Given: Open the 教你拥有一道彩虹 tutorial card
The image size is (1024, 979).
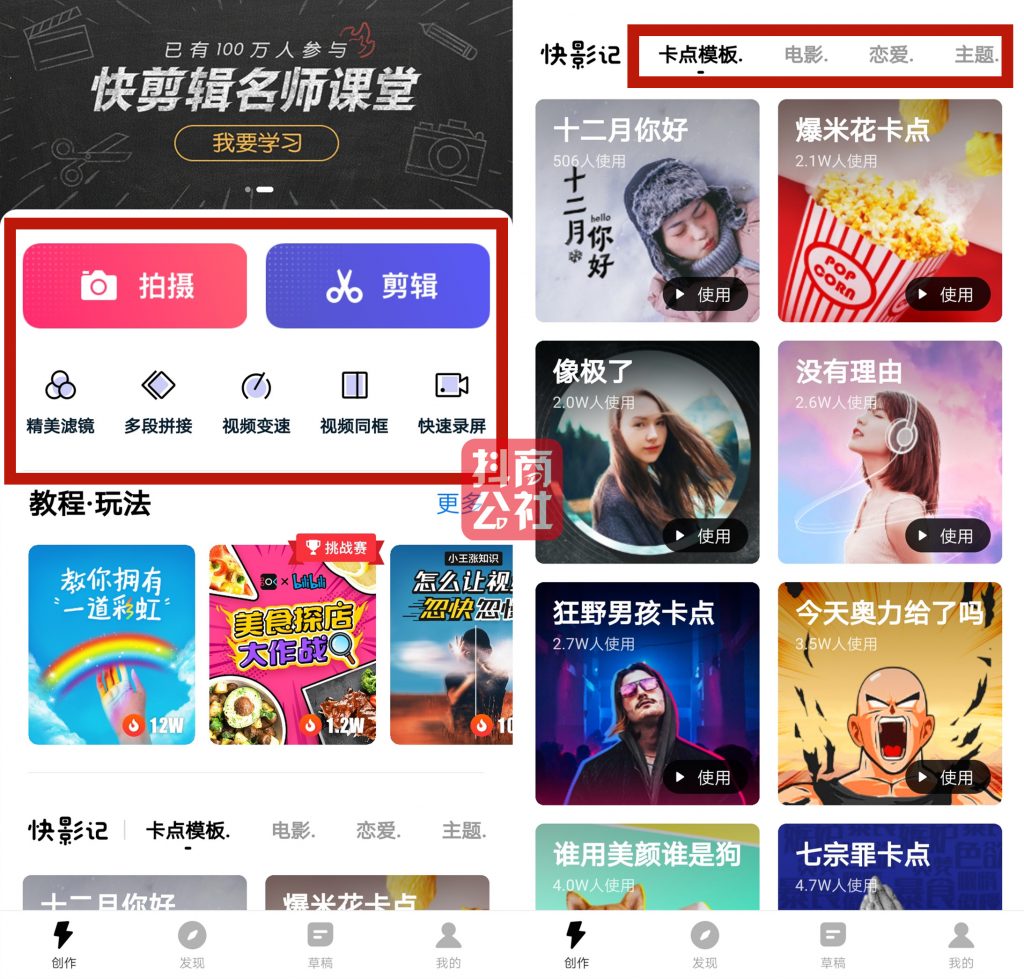Looking at the screenshot, I should (x=111, y=645).
